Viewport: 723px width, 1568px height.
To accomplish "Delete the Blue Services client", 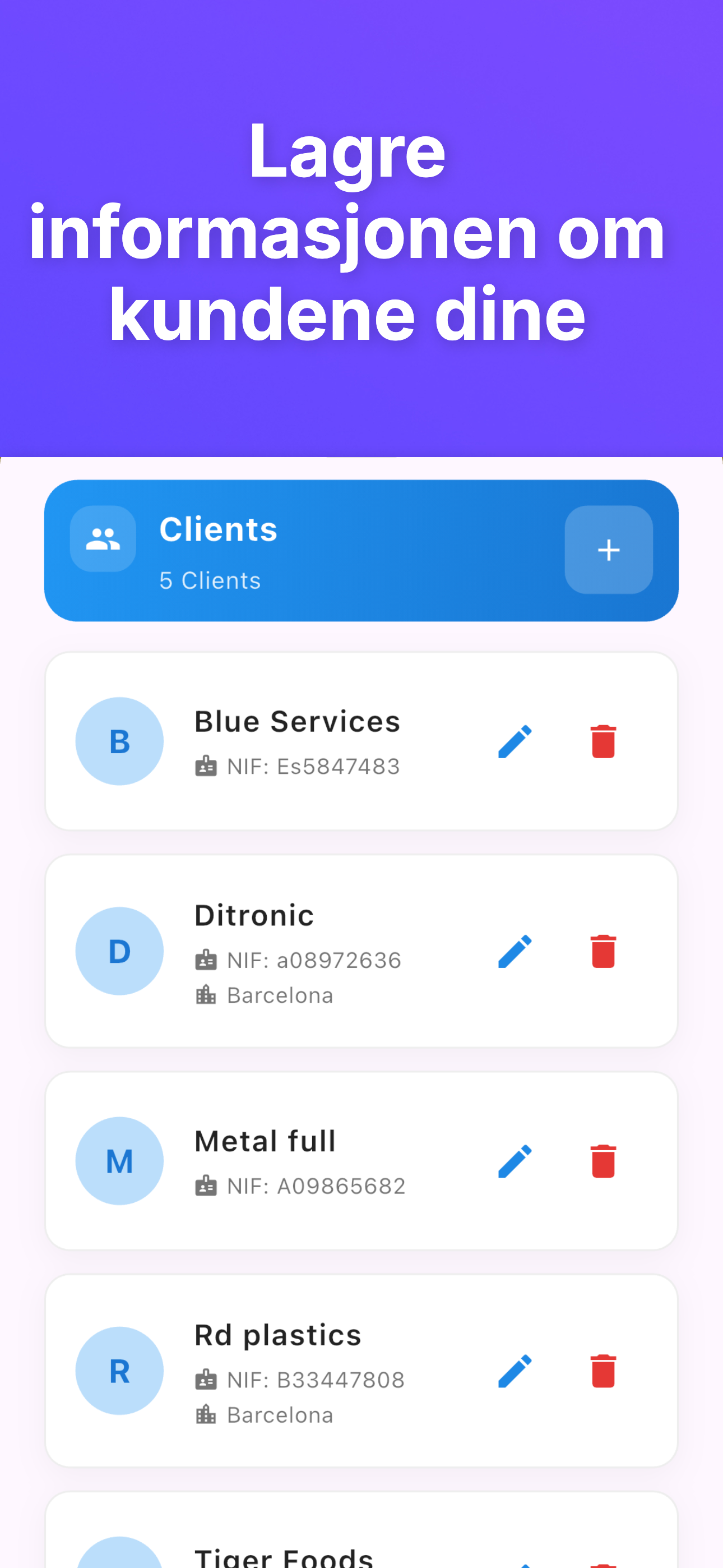I will click(x=602, y=741).
